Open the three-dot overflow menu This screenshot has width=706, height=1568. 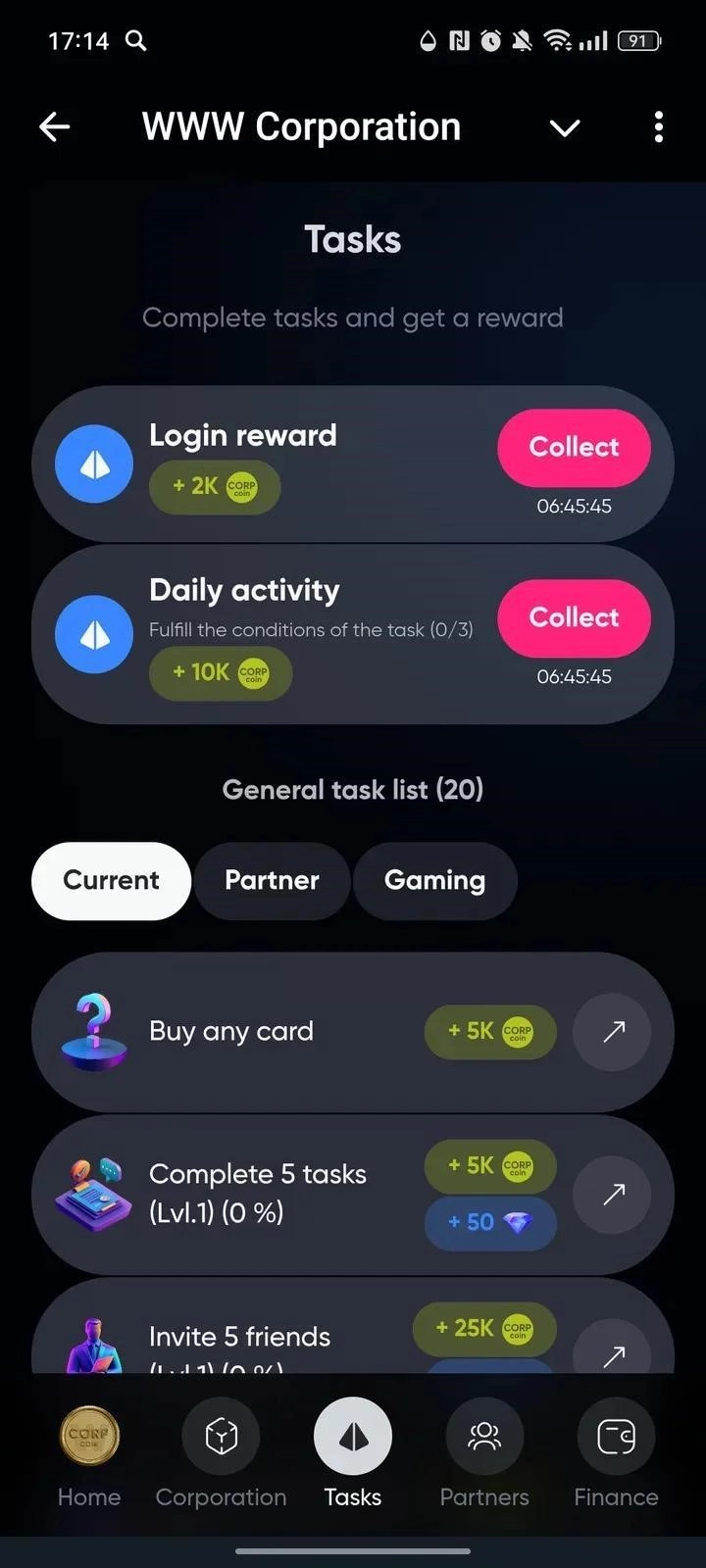pos(658,126)
